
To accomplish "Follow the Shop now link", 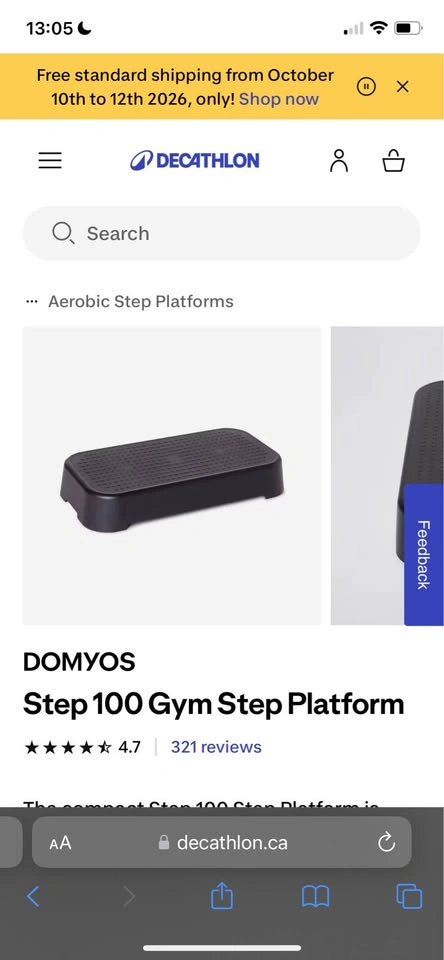I will coord(279,99).
